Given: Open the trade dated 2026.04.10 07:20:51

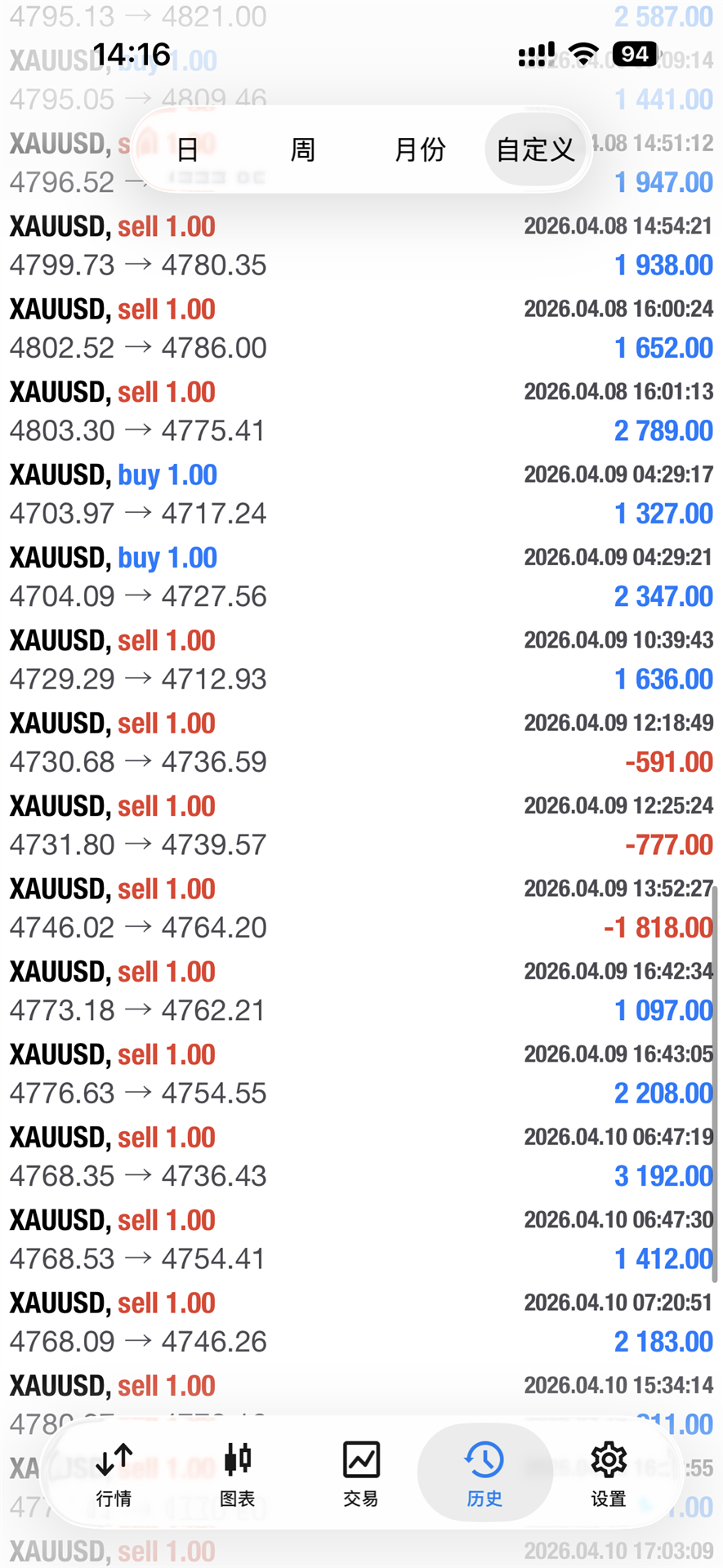Looking at the screenshot, I should pos(359,1322).
